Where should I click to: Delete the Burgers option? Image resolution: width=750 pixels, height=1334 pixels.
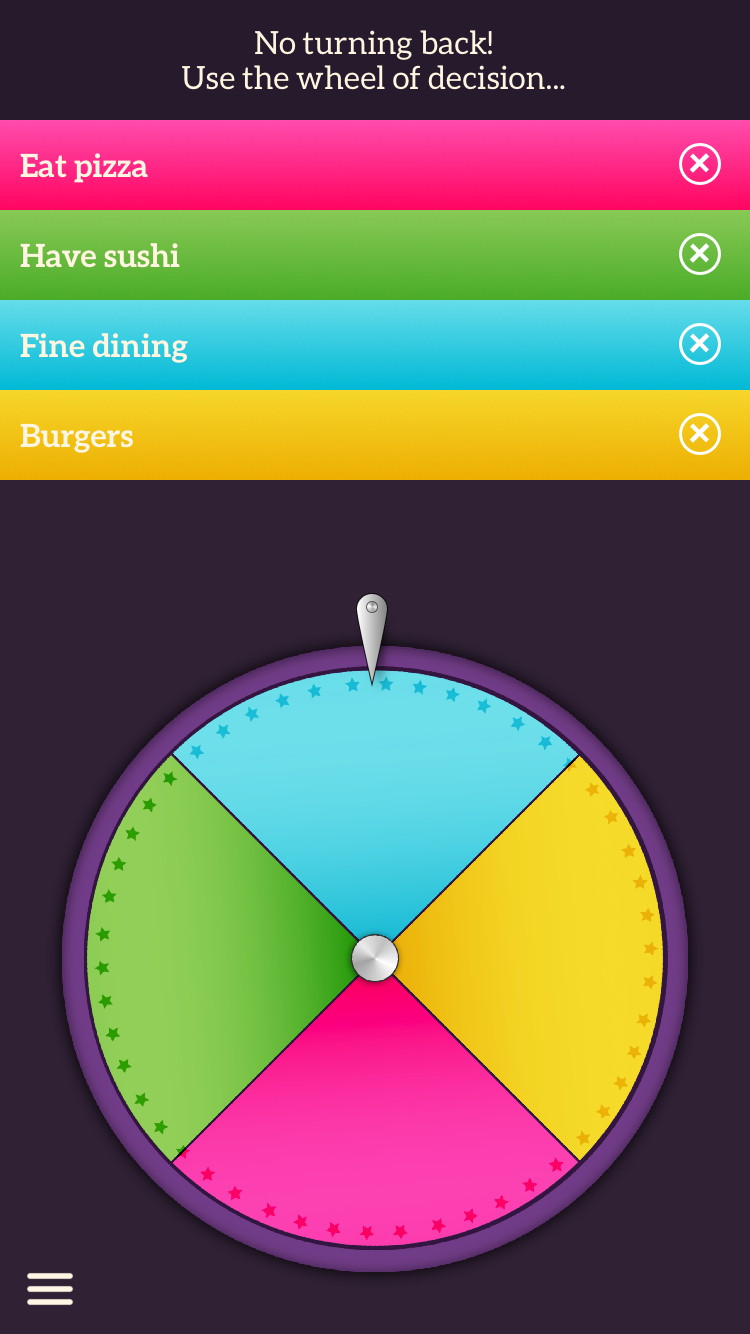(700, 435)
